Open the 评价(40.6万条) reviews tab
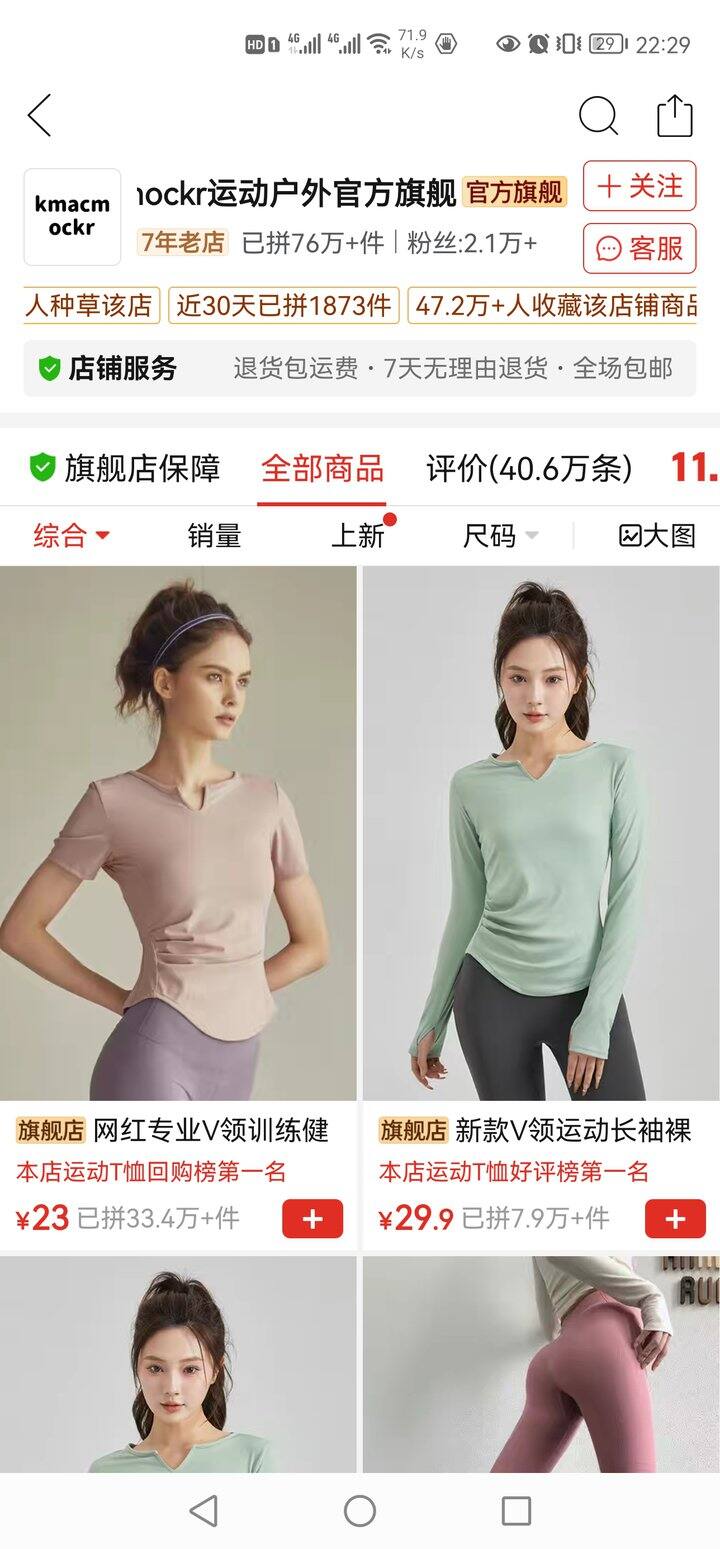720x1549 pixels. click(528, 466)
